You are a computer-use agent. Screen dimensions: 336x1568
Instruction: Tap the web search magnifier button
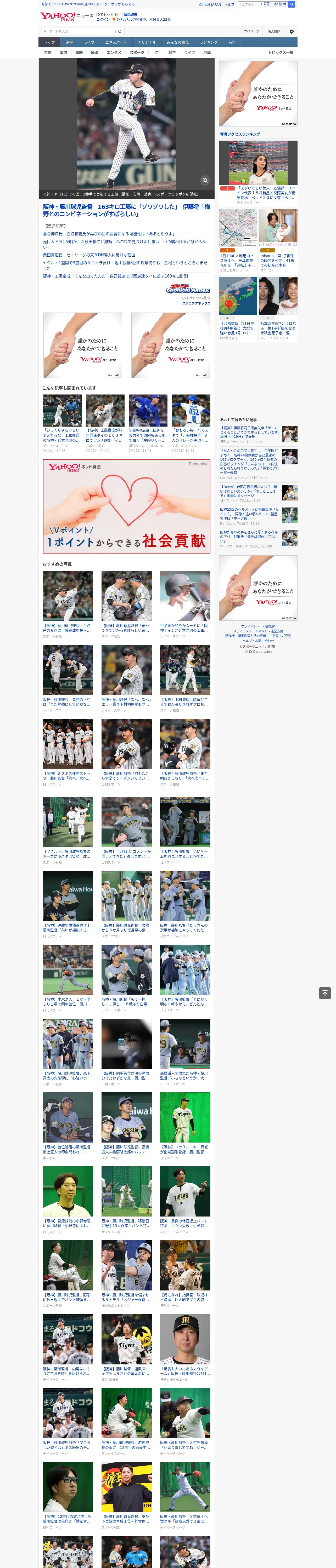(292, 4)
